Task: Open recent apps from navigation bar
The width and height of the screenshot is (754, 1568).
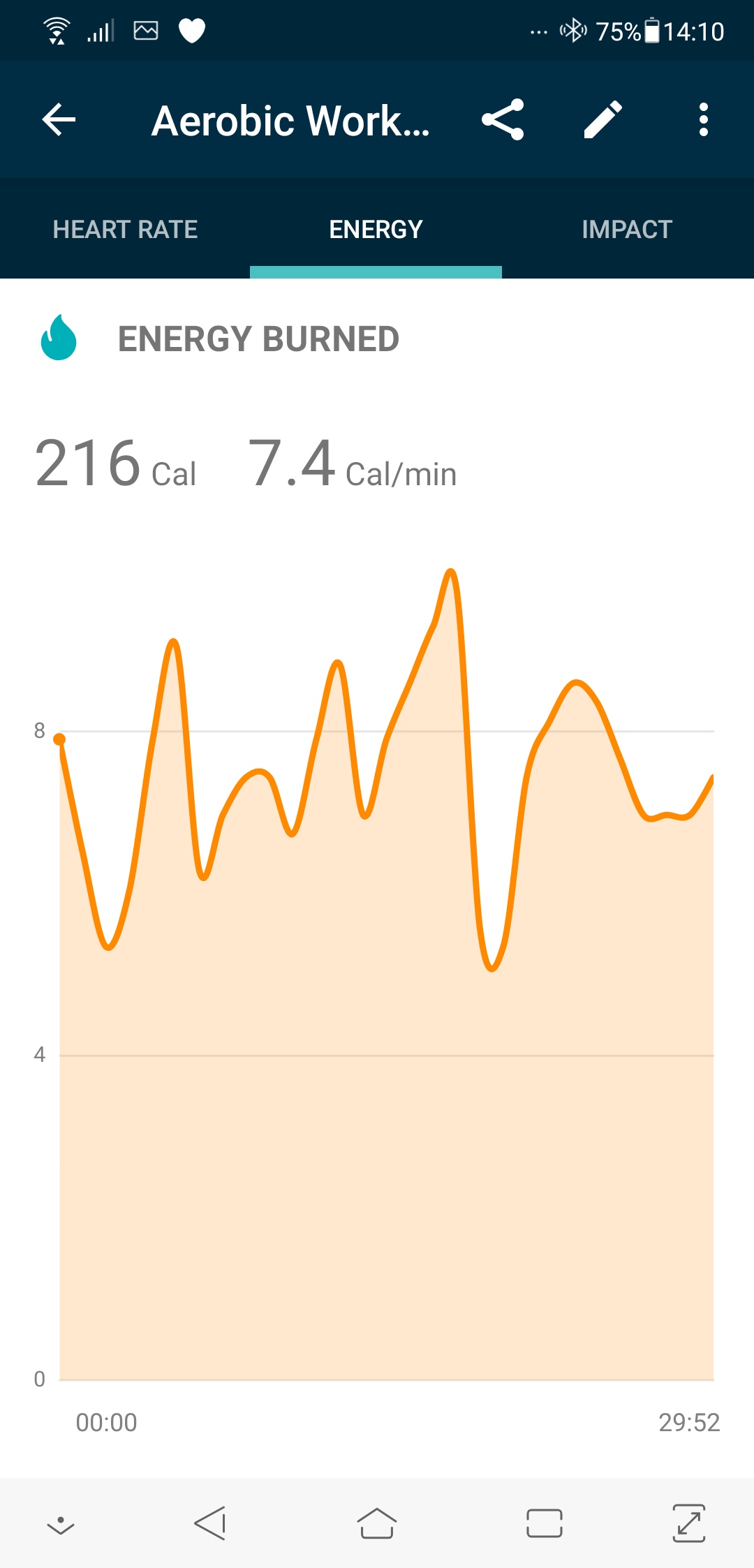Action: 545,1523
